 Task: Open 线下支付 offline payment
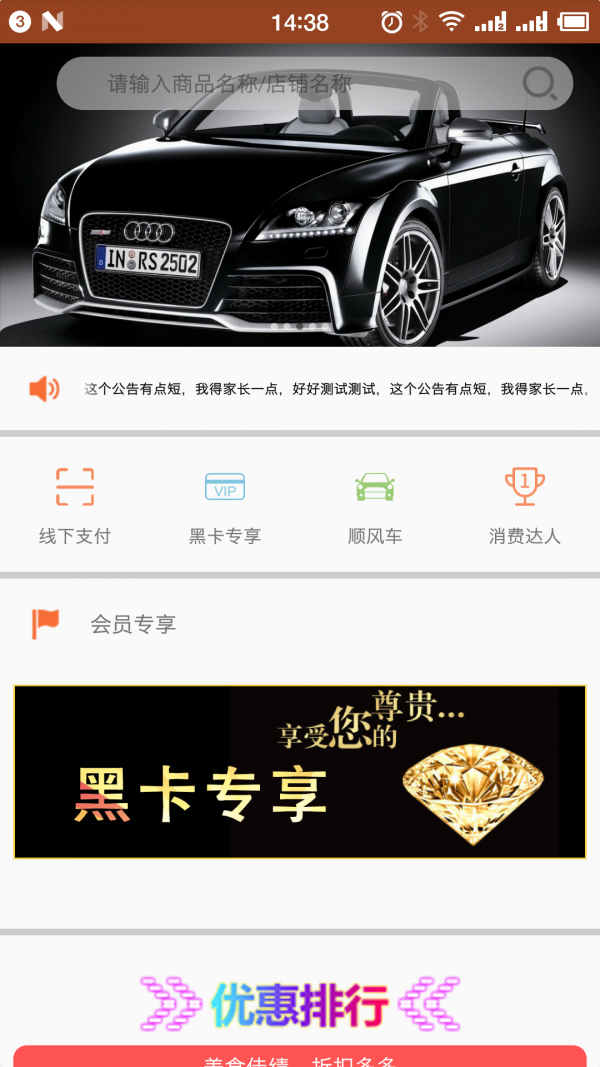(x=75, y=506)
